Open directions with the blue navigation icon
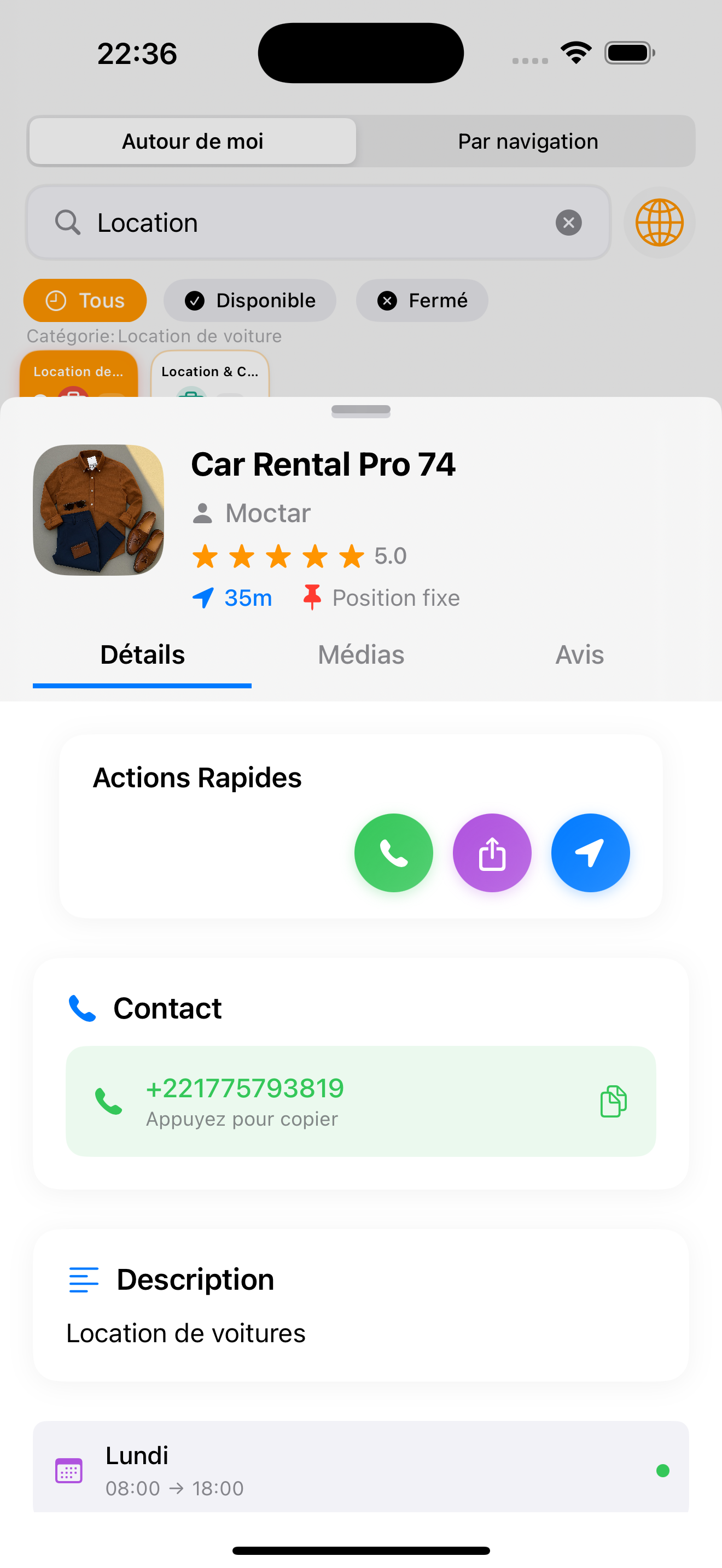The image size is (722, 1568). point(590,852)
